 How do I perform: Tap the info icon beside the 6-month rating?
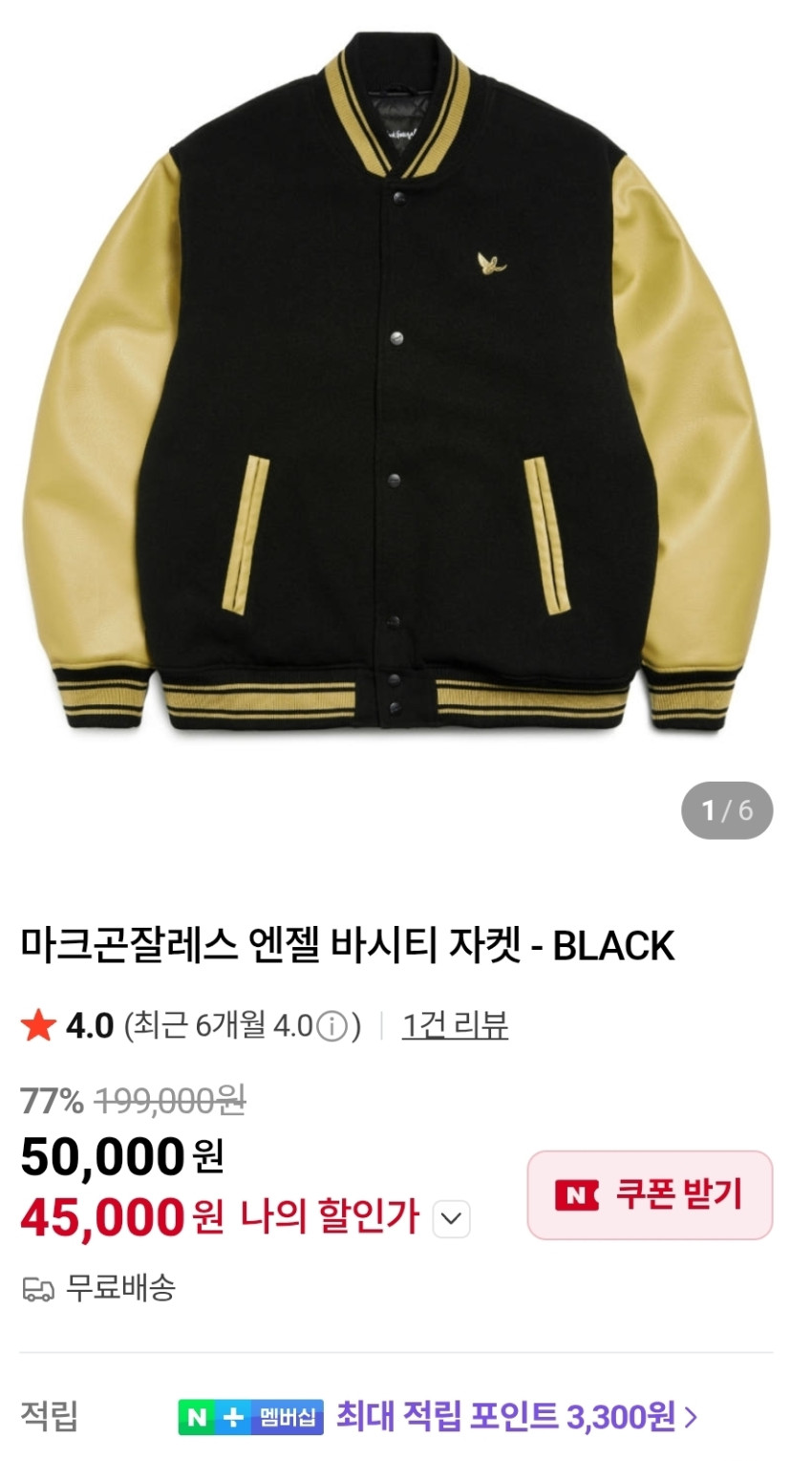tap(331, 1027)
